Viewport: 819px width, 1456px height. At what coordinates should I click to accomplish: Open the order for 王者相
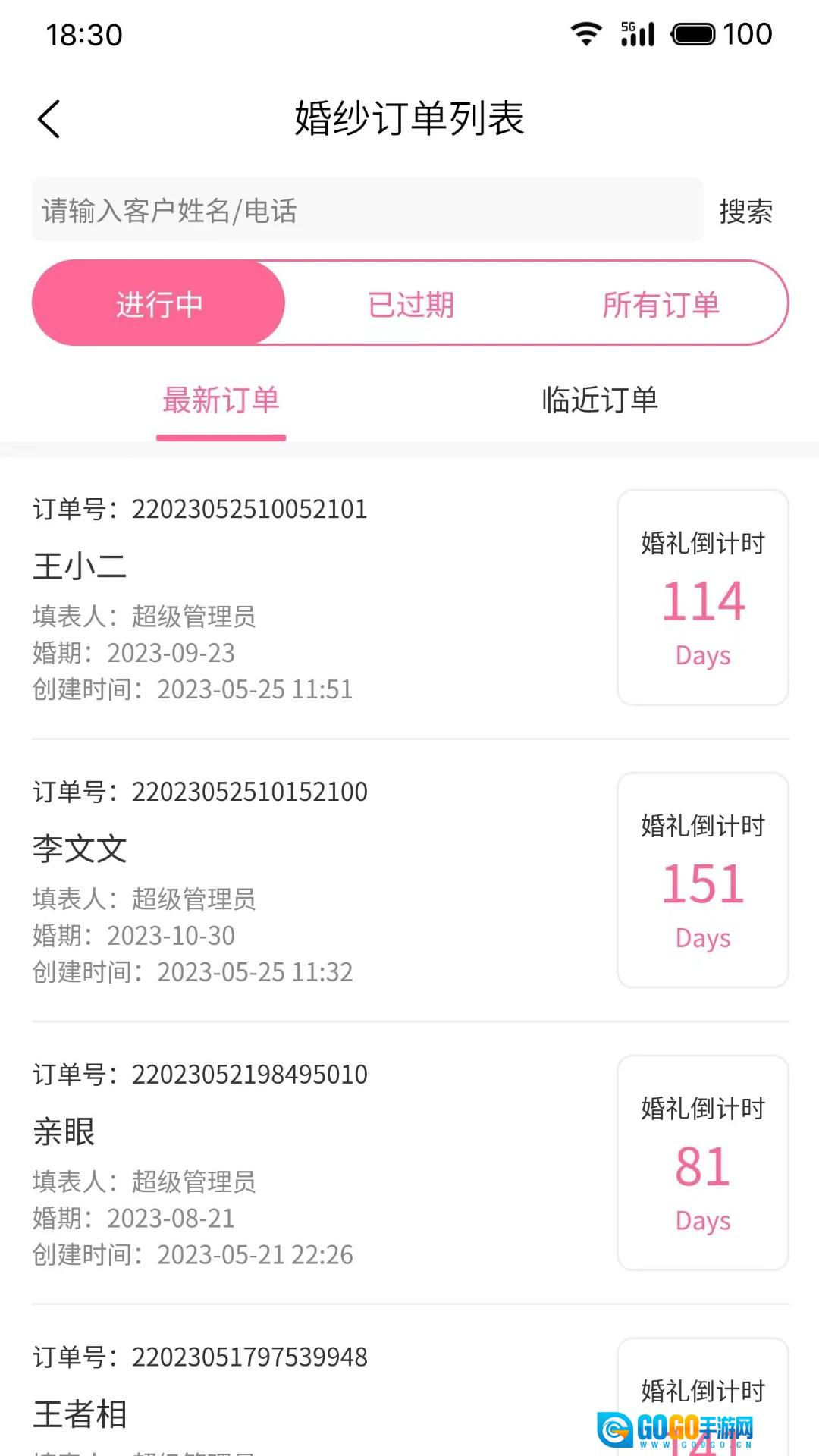coord(303,1403)
